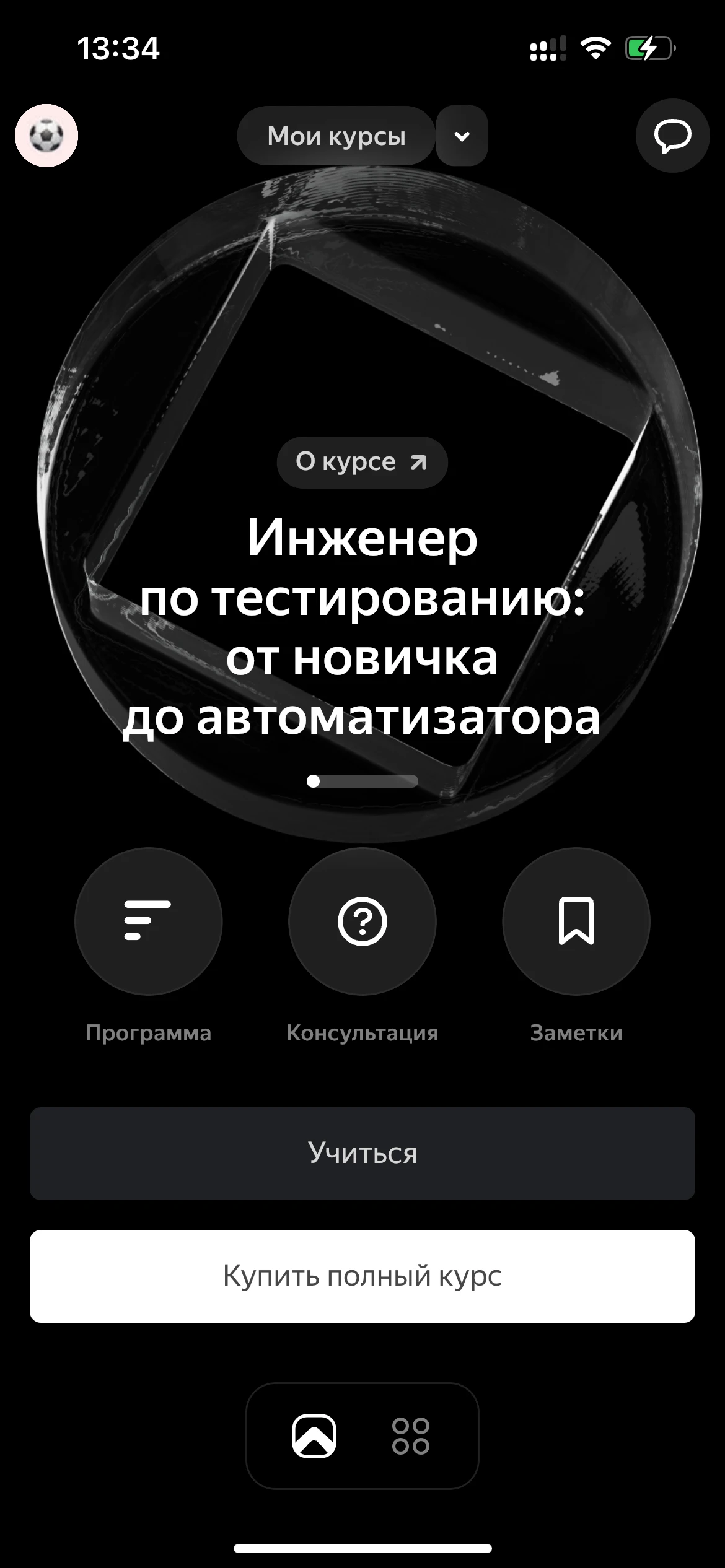The height and width of the screenshot is (1568, 725).
Task: Switch to the home tab
Action: tap(314, 1435)
